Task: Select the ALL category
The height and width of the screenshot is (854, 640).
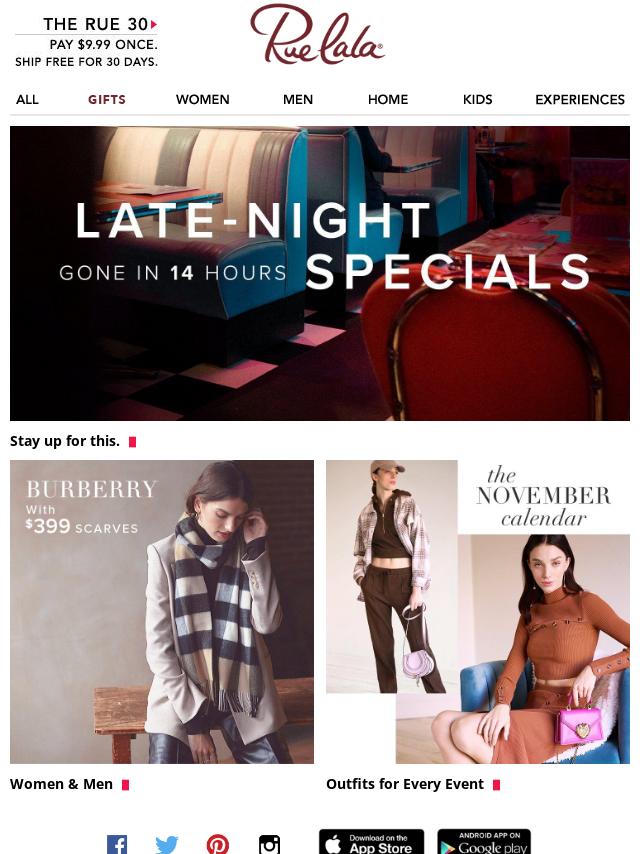Action: 27,99
